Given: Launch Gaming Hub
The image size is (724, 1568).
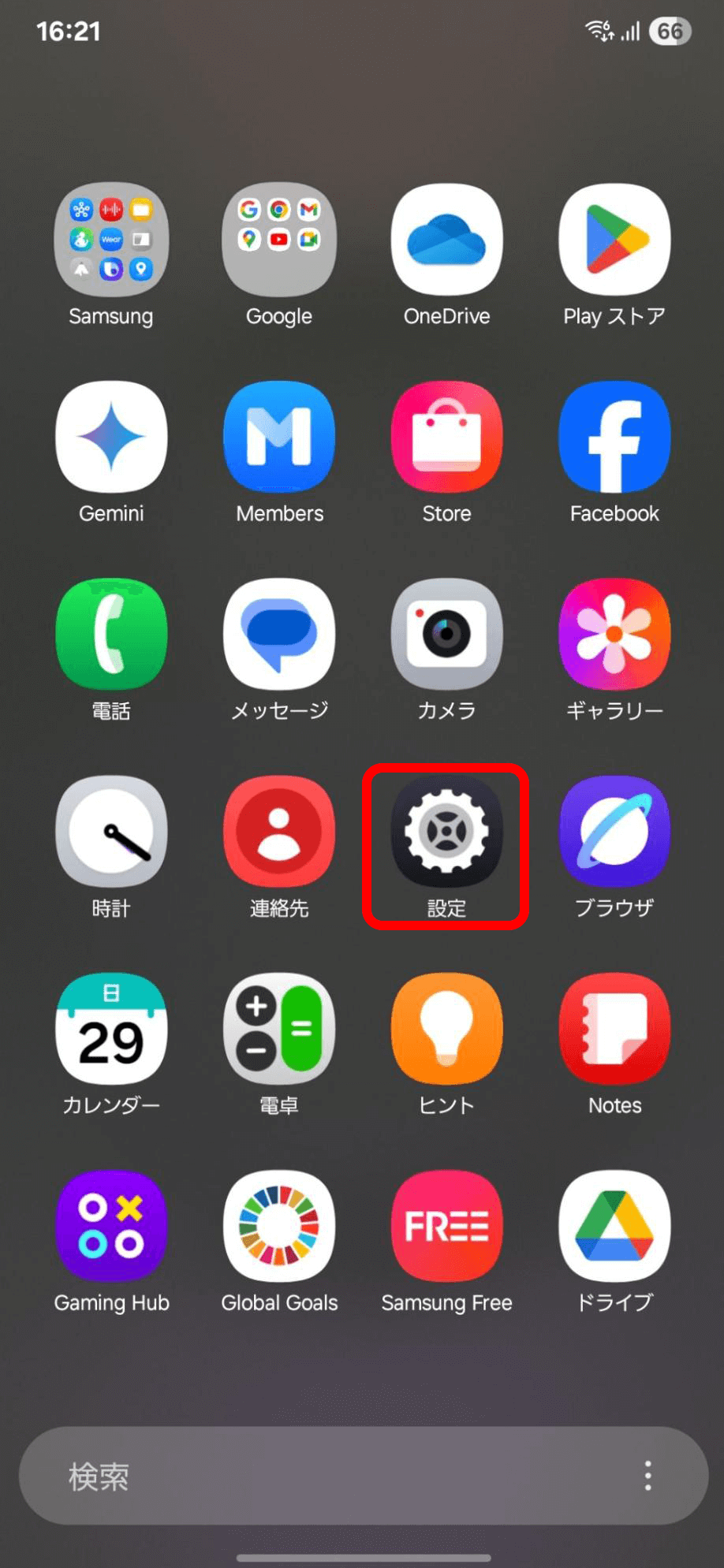Looking at the screenshot, I should click(111, 1224).
